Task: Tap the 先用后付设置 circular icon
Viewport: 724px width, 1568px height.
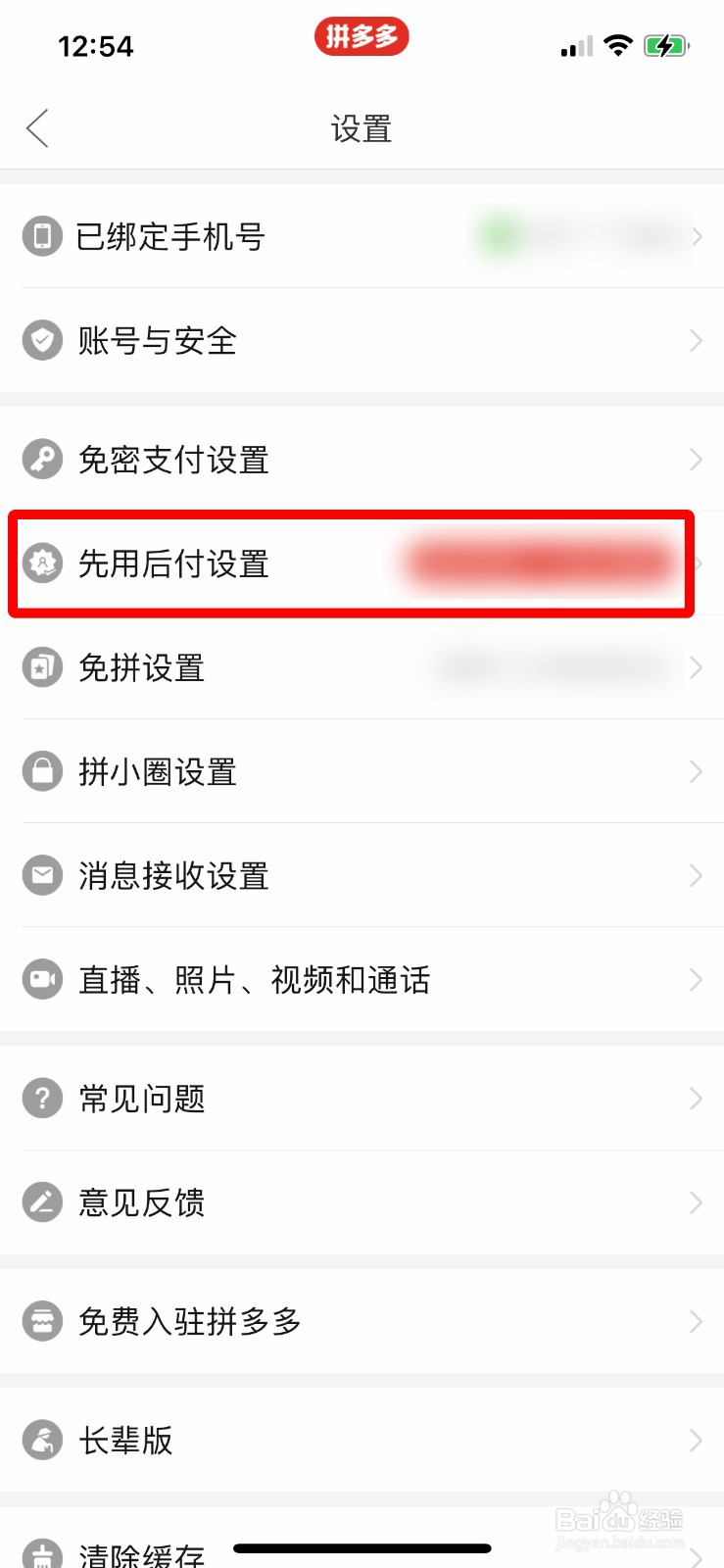Action: pyautogui.click(x=42, y=563)
